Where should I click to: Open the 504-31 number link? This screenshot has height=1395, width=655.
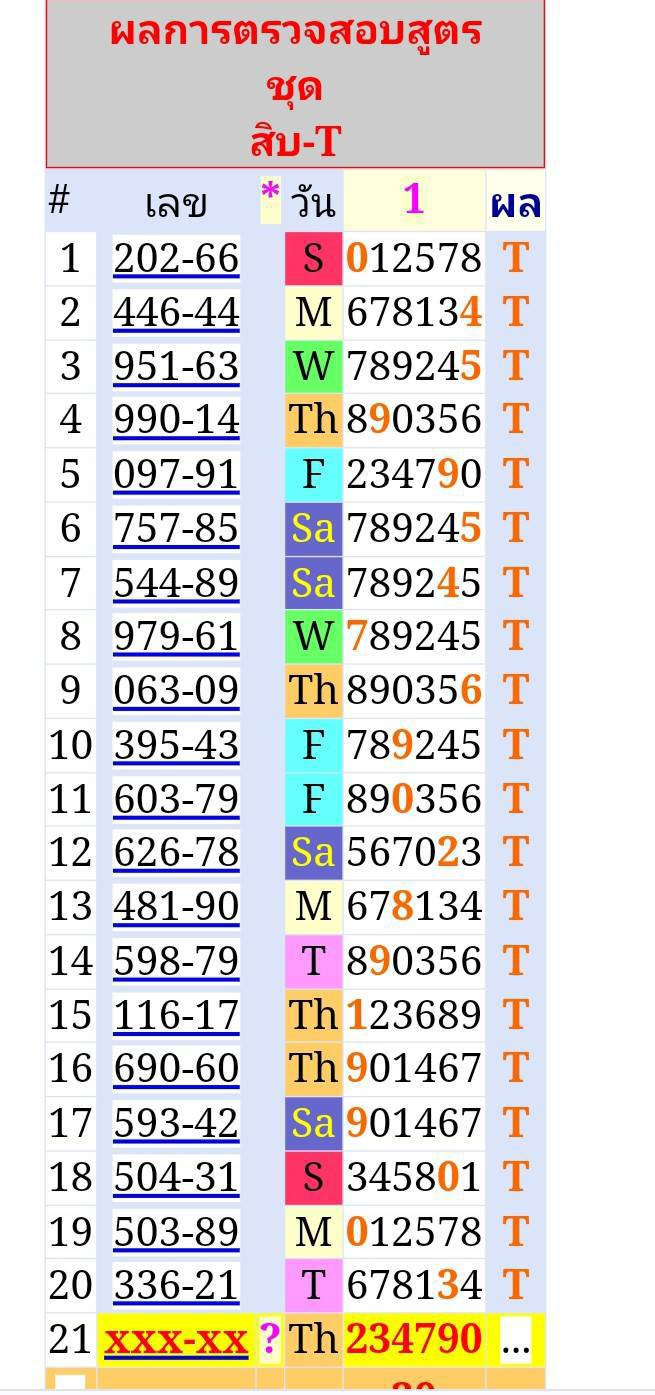(x=176, y=1177)
